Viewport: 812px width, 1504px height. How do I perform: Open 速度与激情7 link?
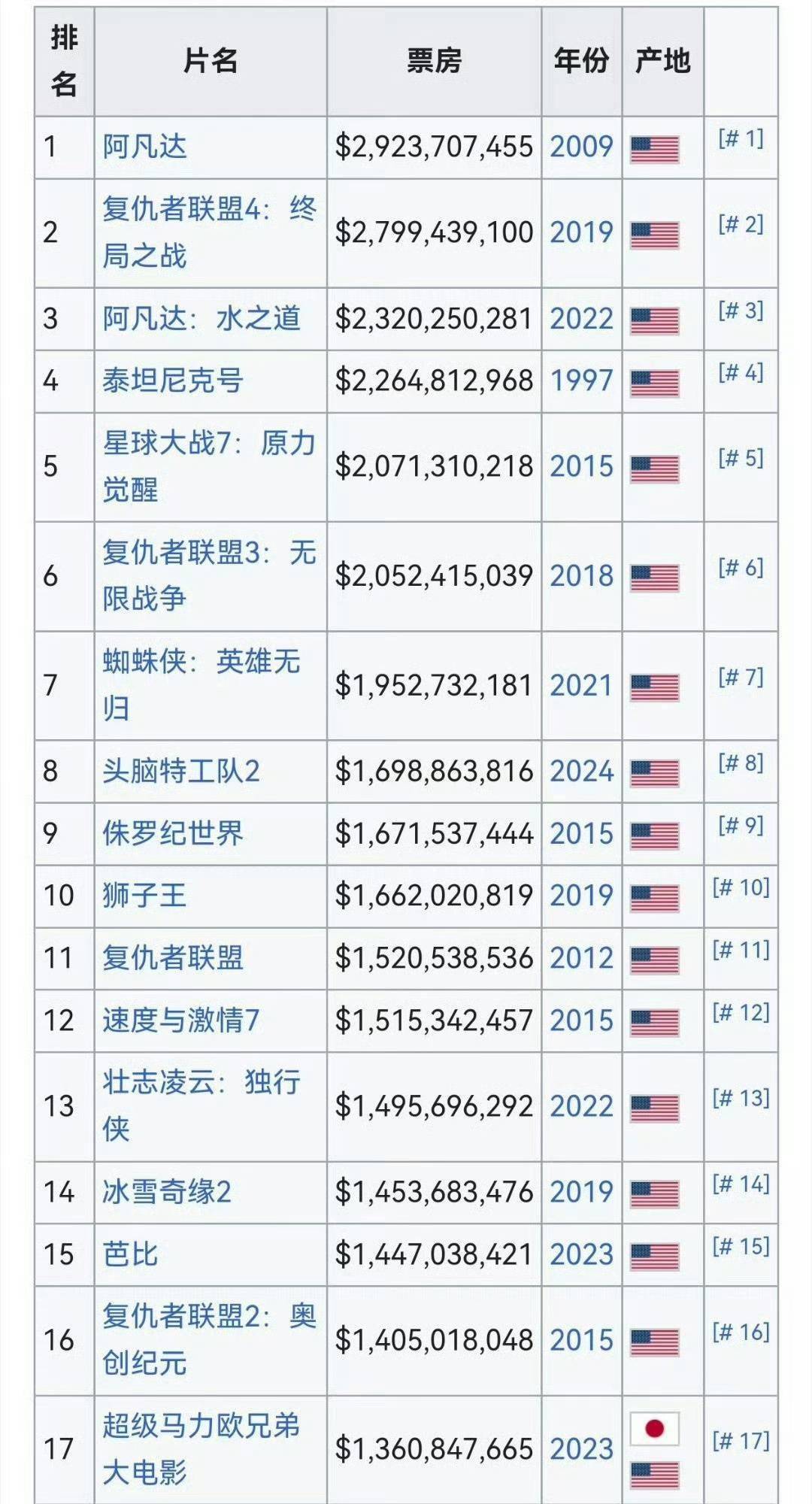tap(181, 1020)
